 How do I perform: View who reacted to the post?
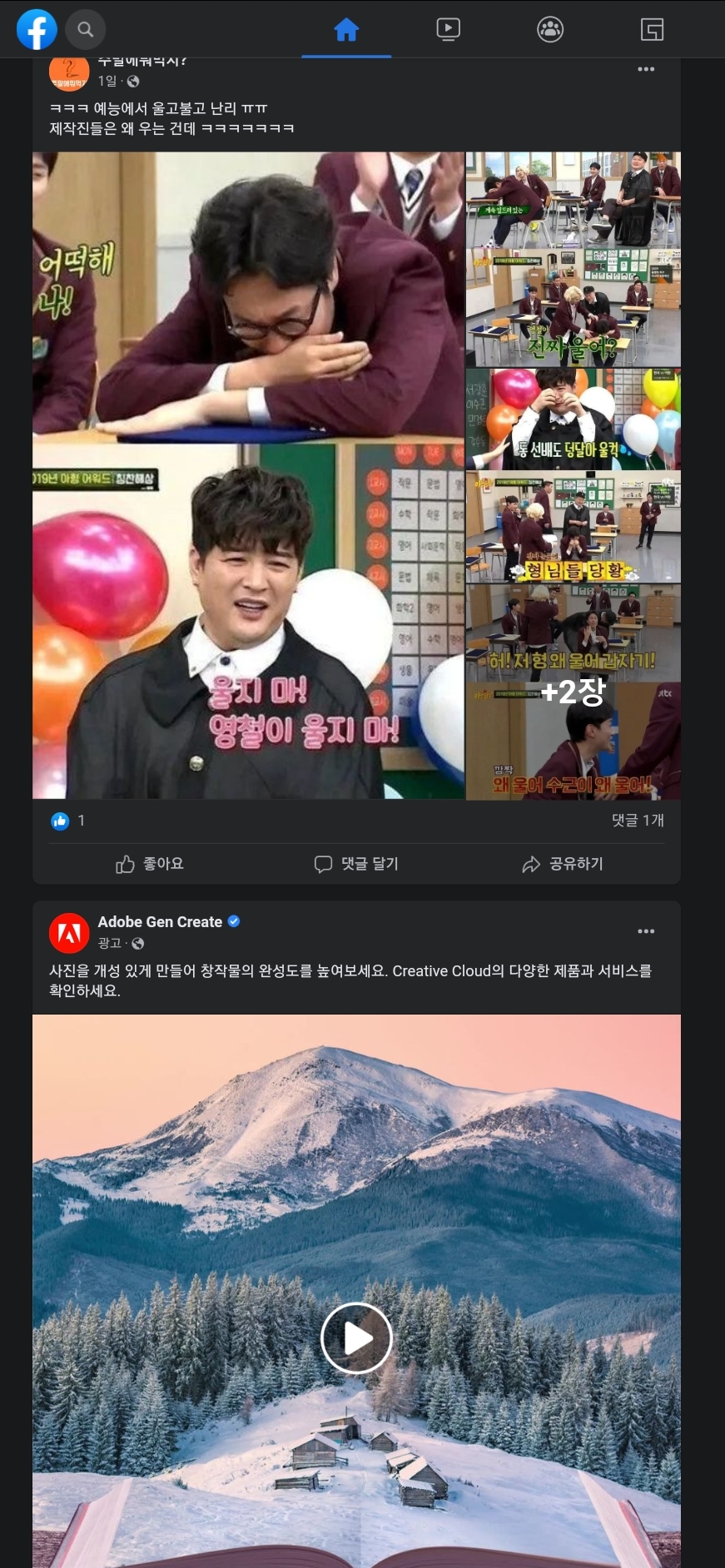(x=68, y=821)
